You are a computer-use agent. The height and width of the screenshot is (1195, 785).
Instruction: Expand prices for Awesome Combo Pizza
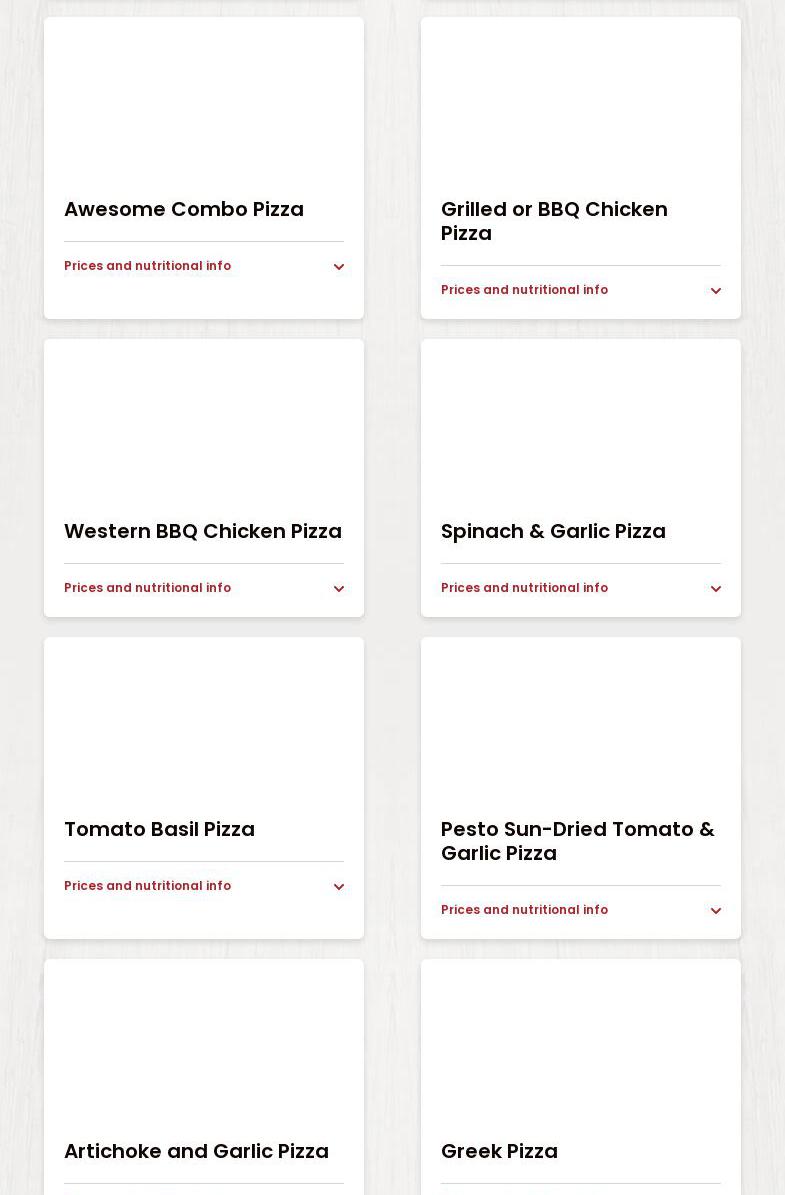pyautogui.click(x=203, y=266)
